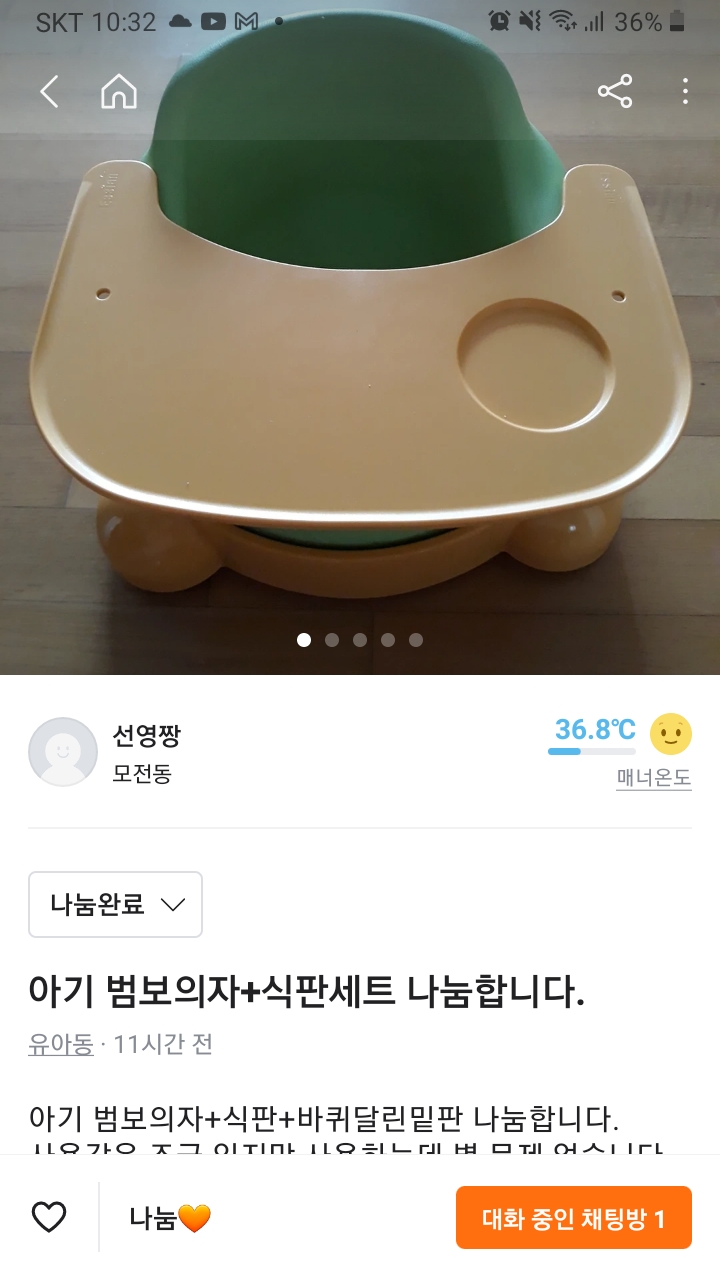The width and height of the screenshot is (720, 1280).
Task: Tap the photo page indicator dots
Action: [x=360, y=640]
